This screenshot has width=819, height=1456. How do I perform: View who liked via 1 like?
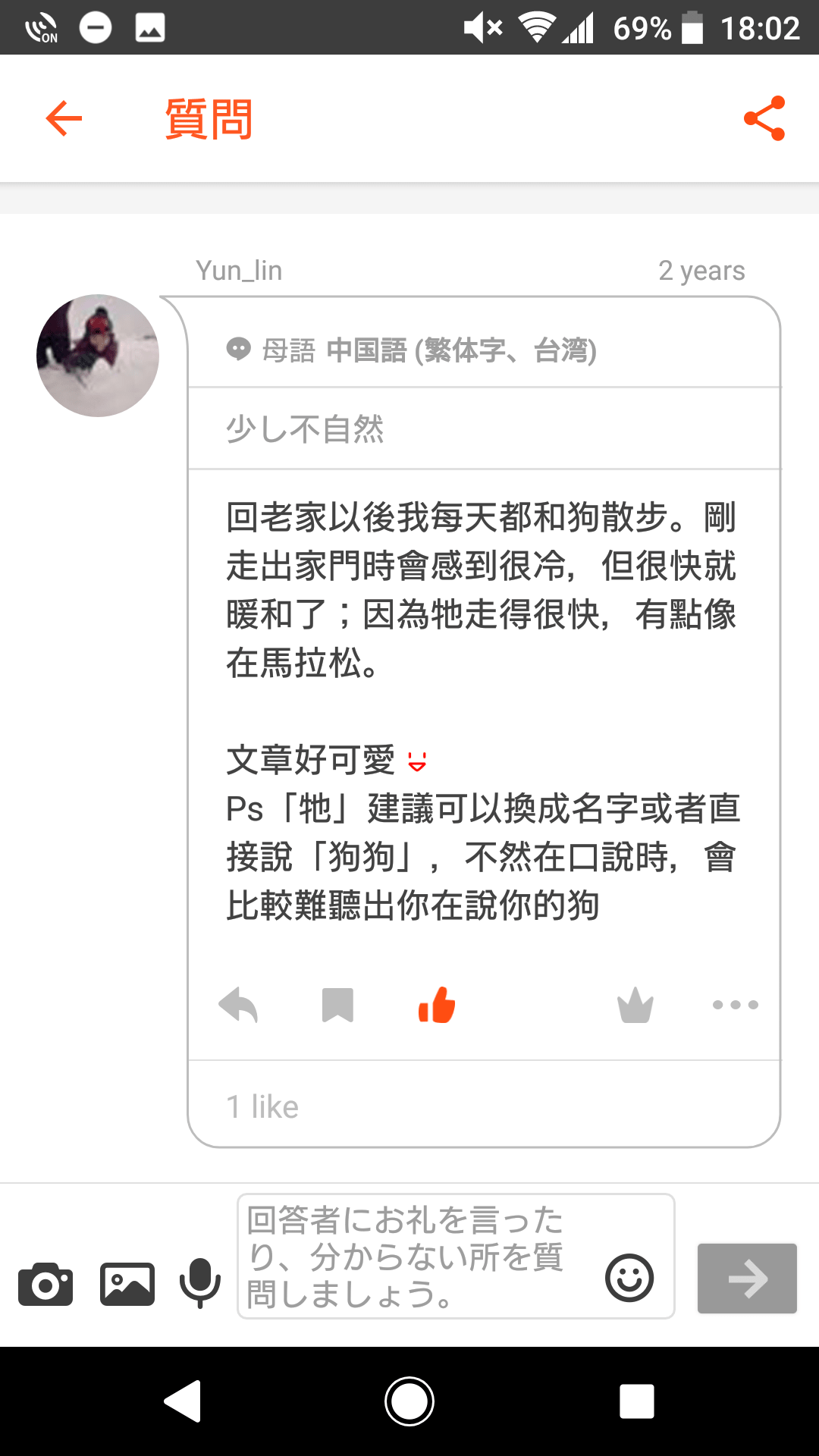pos(262,1107)
